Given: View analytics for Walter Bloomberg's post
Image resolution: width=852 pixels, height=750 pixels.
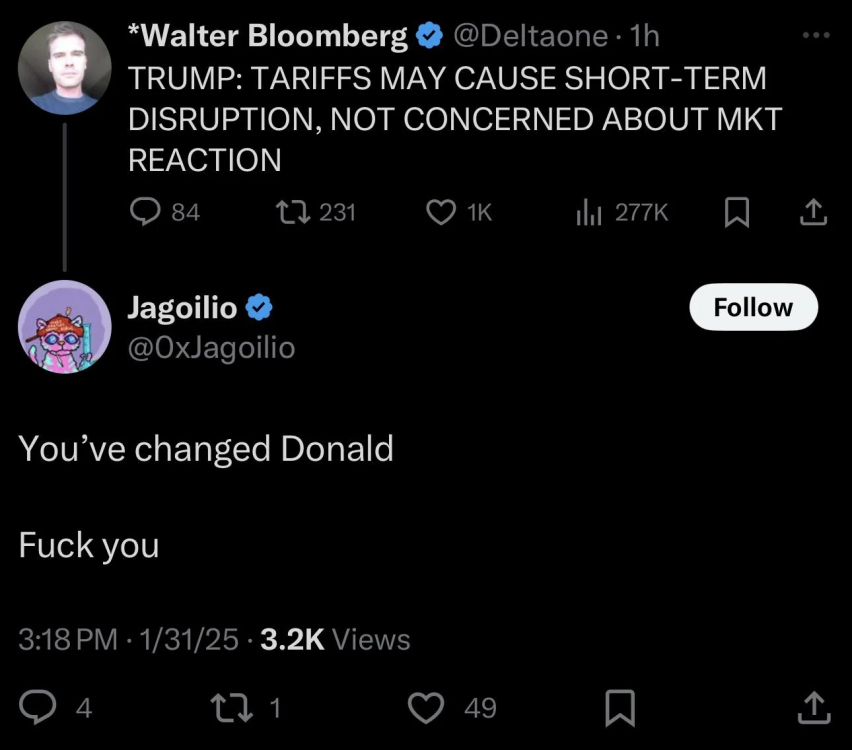Looking at the screenshot, I should pos(588,212).
